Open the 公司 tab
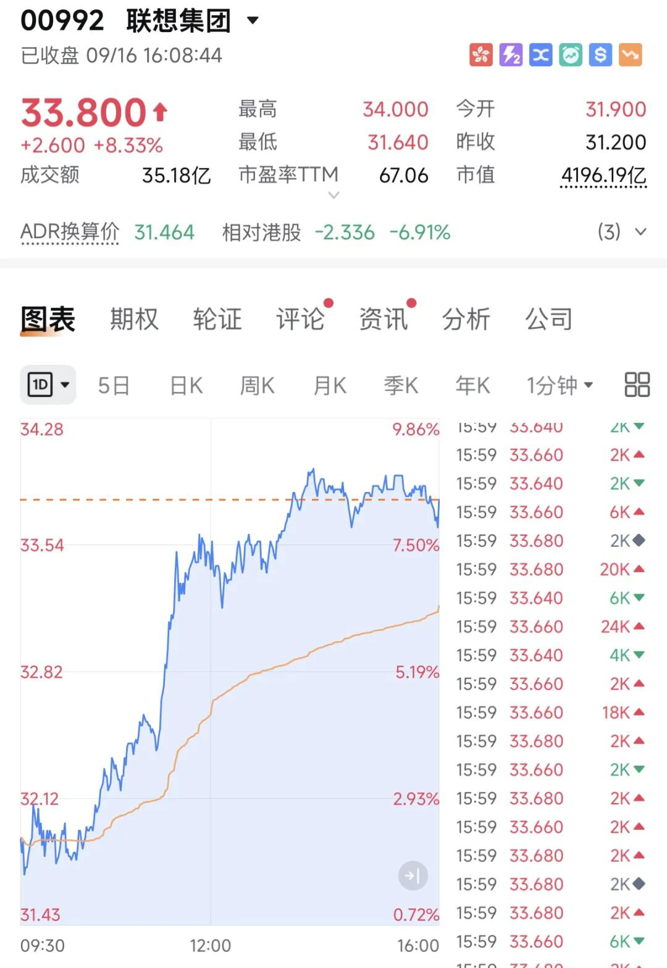667x968 pixels. 548,319
